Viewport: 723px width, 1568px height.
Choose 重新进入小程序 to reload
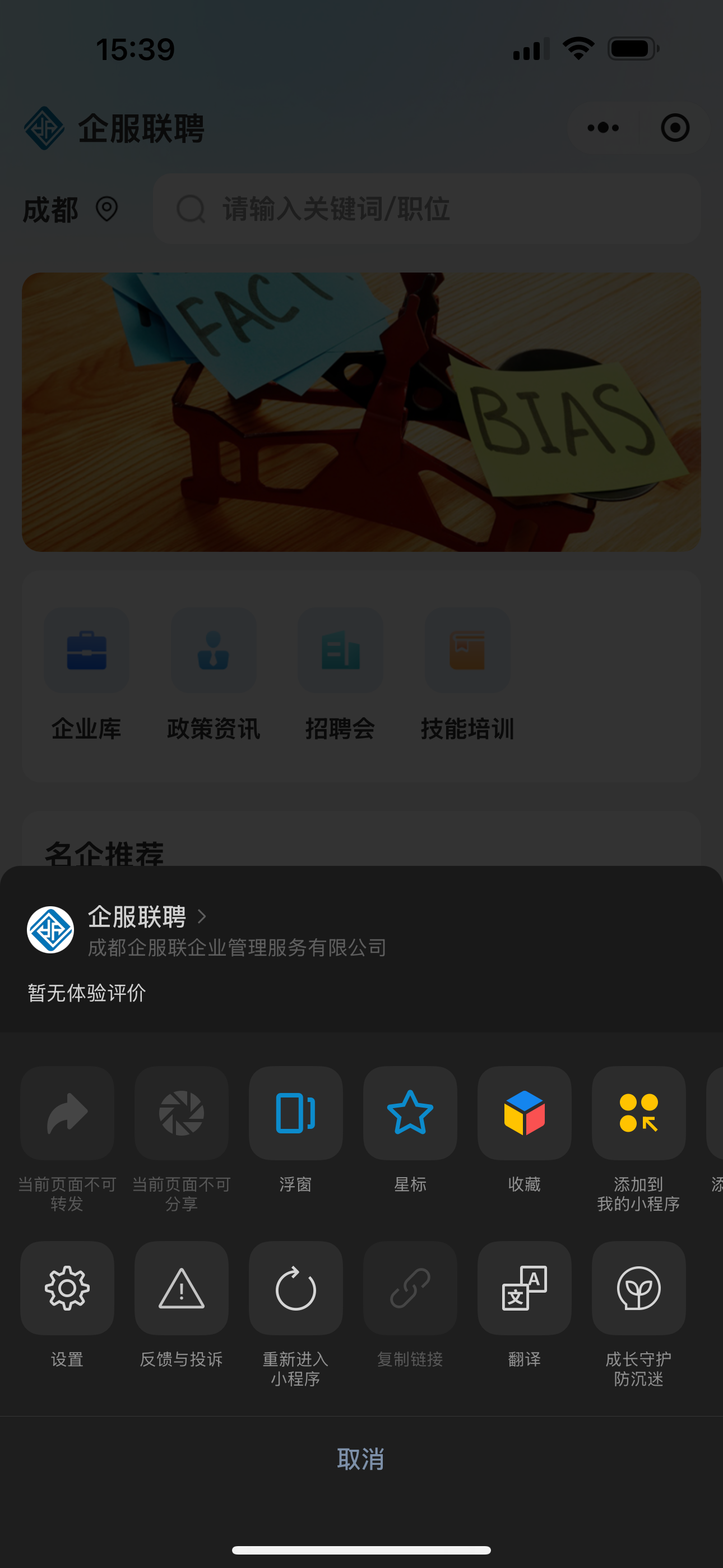(x=295, y=1288)
